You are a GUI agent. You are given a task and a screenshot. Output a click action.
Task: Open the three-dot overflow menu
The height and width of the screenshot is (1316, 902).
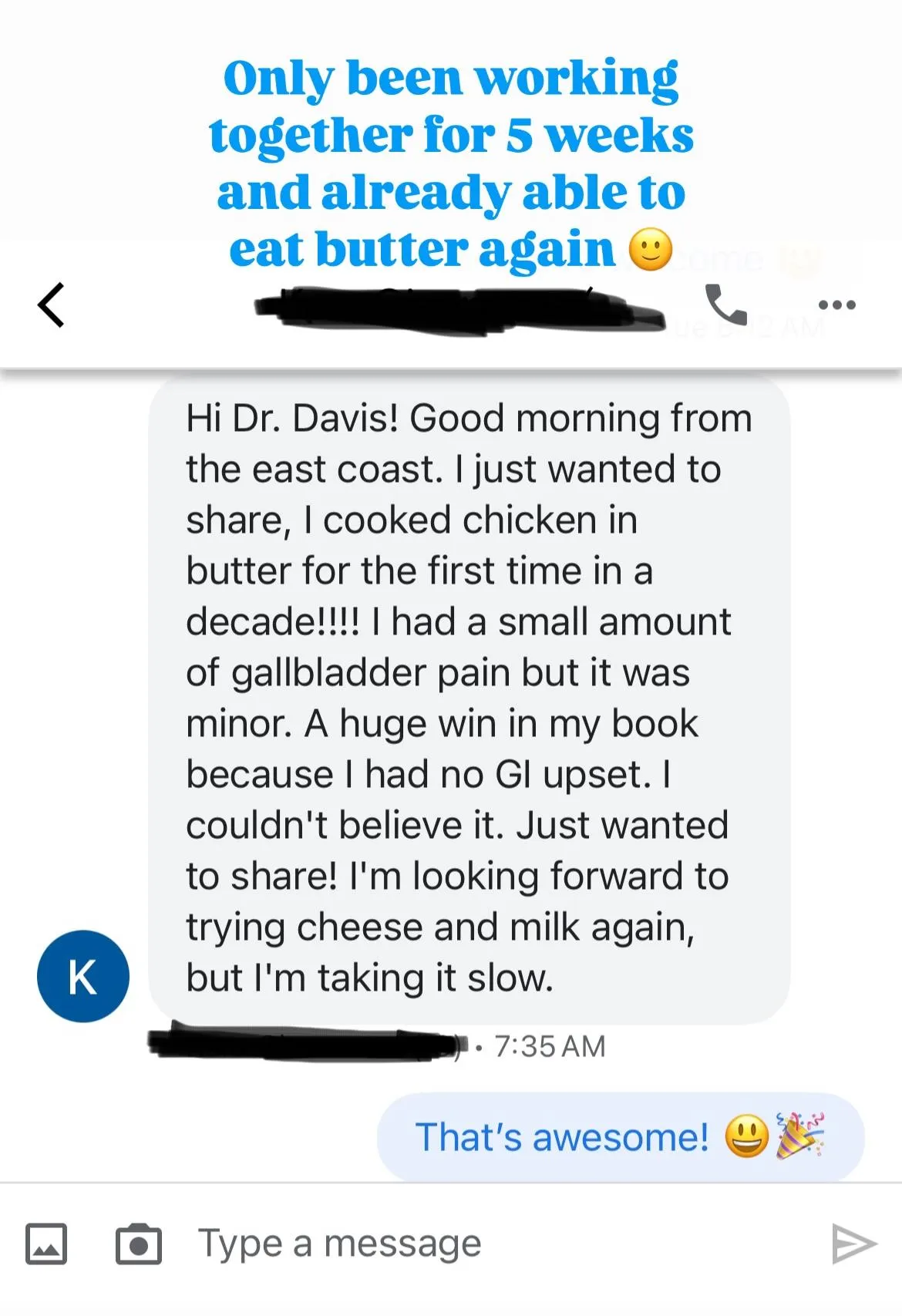pyautogui.click(x=836, y=305)
